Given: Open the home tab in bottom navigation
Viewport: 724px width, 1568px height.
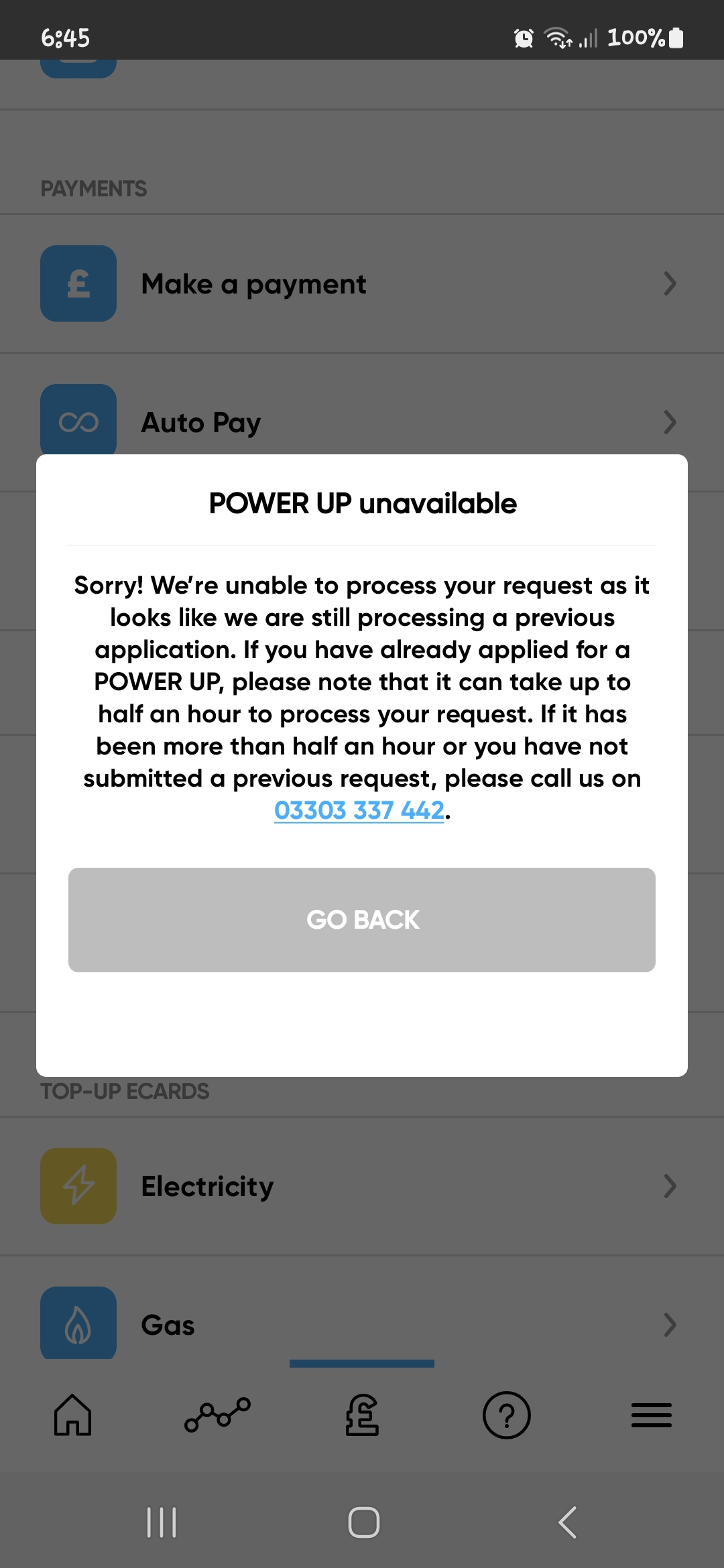Looking at the screenshot, I should point(72,1415).
